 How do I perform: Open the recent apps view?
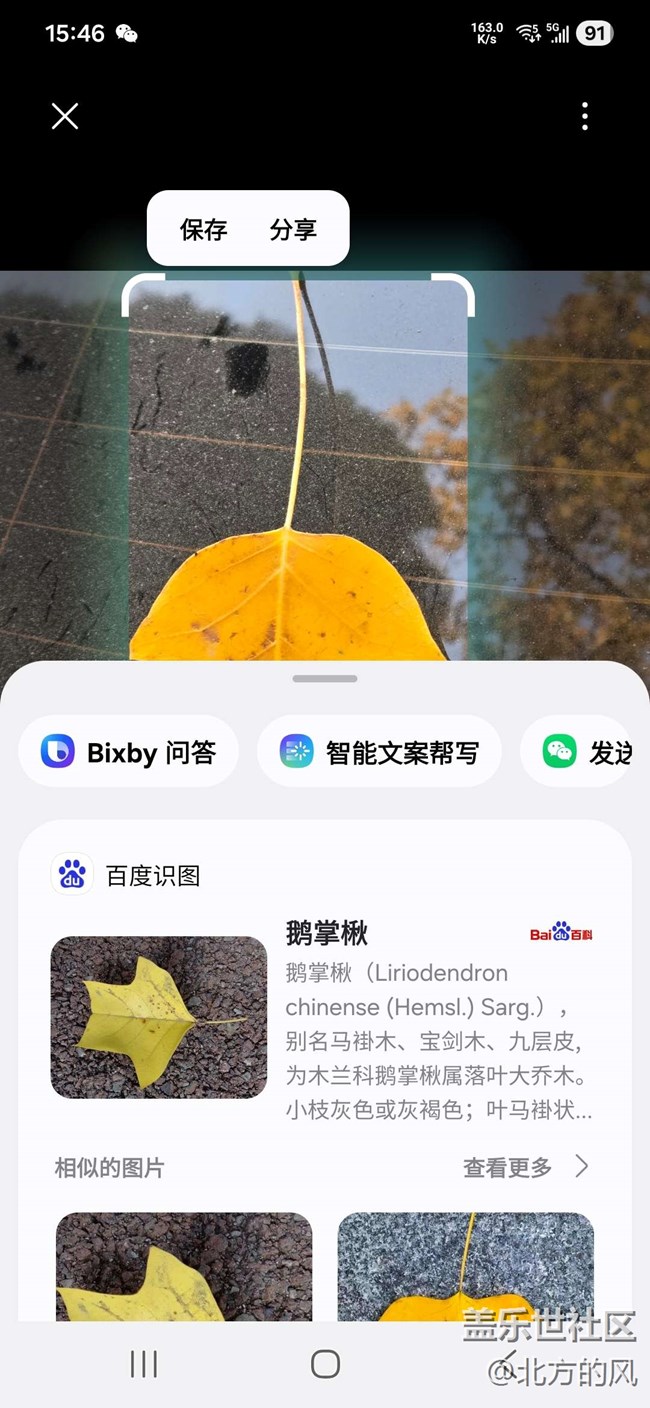click(x=144, y=1364)
